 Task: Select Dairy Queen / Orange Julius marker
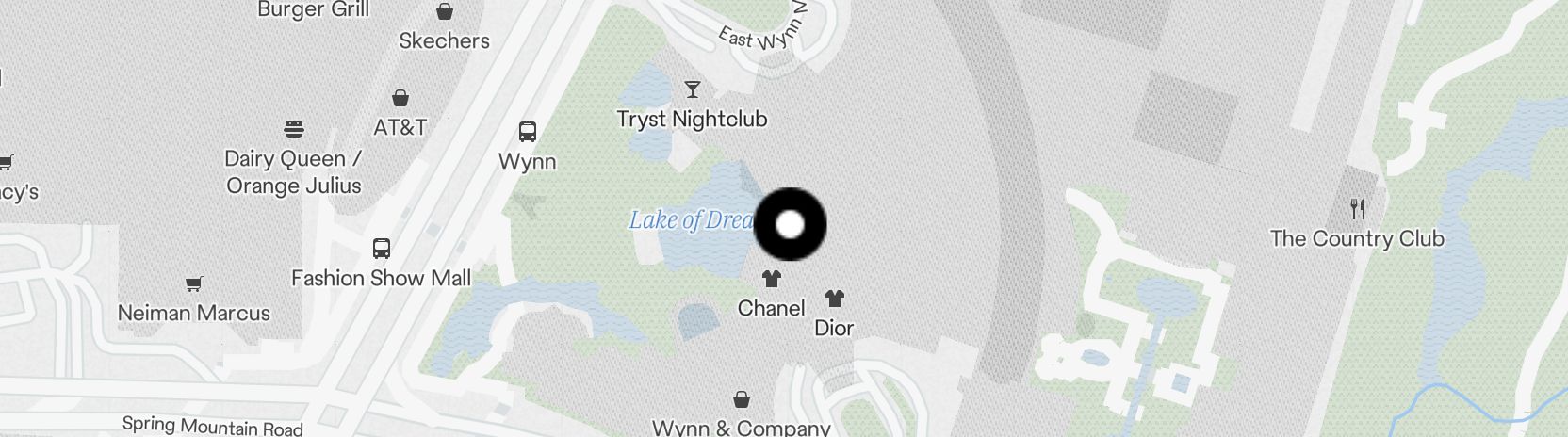(293, 129)
